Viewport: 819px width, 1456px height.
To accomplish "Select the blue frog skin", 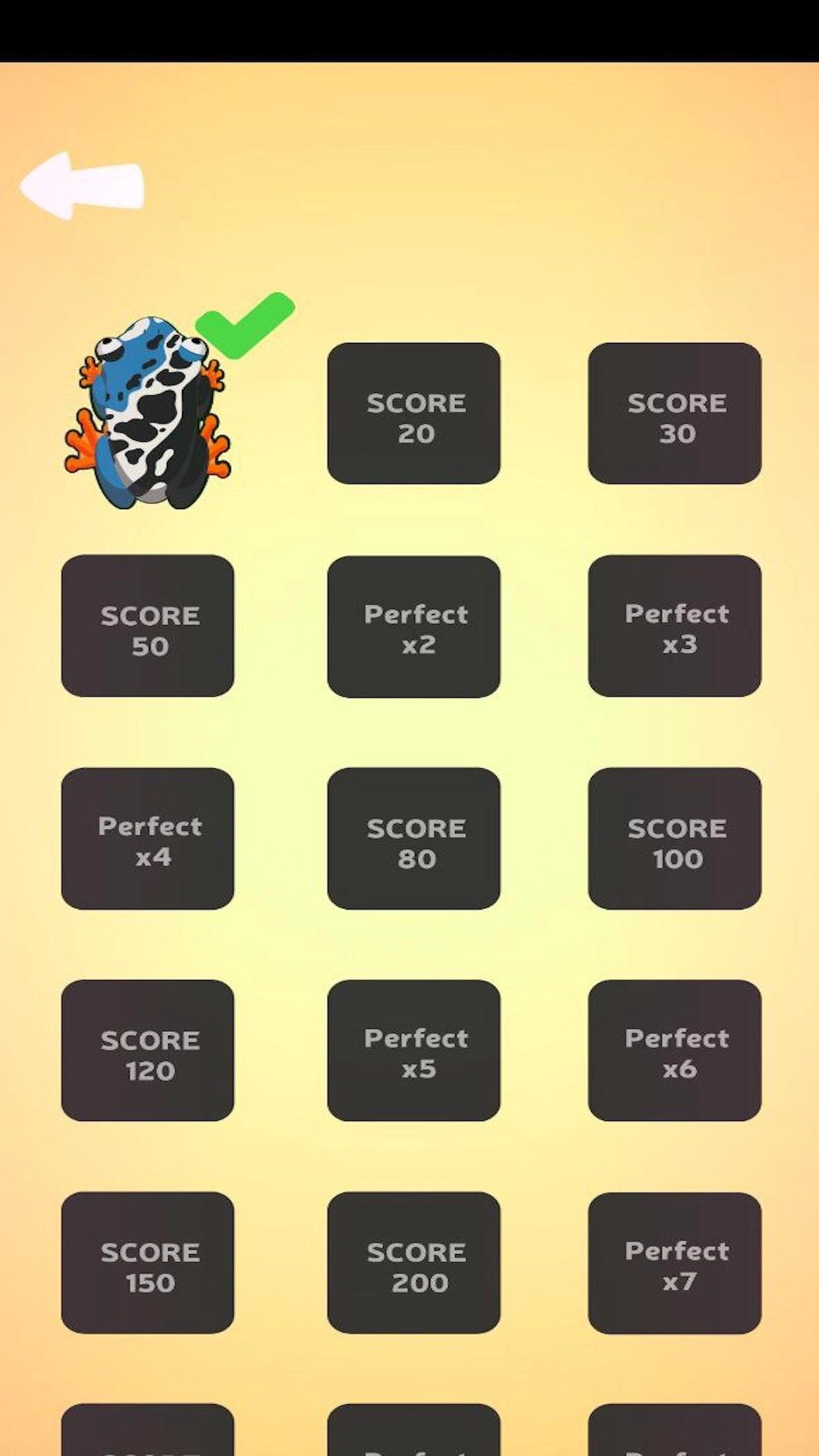I will tap(148, 414).
